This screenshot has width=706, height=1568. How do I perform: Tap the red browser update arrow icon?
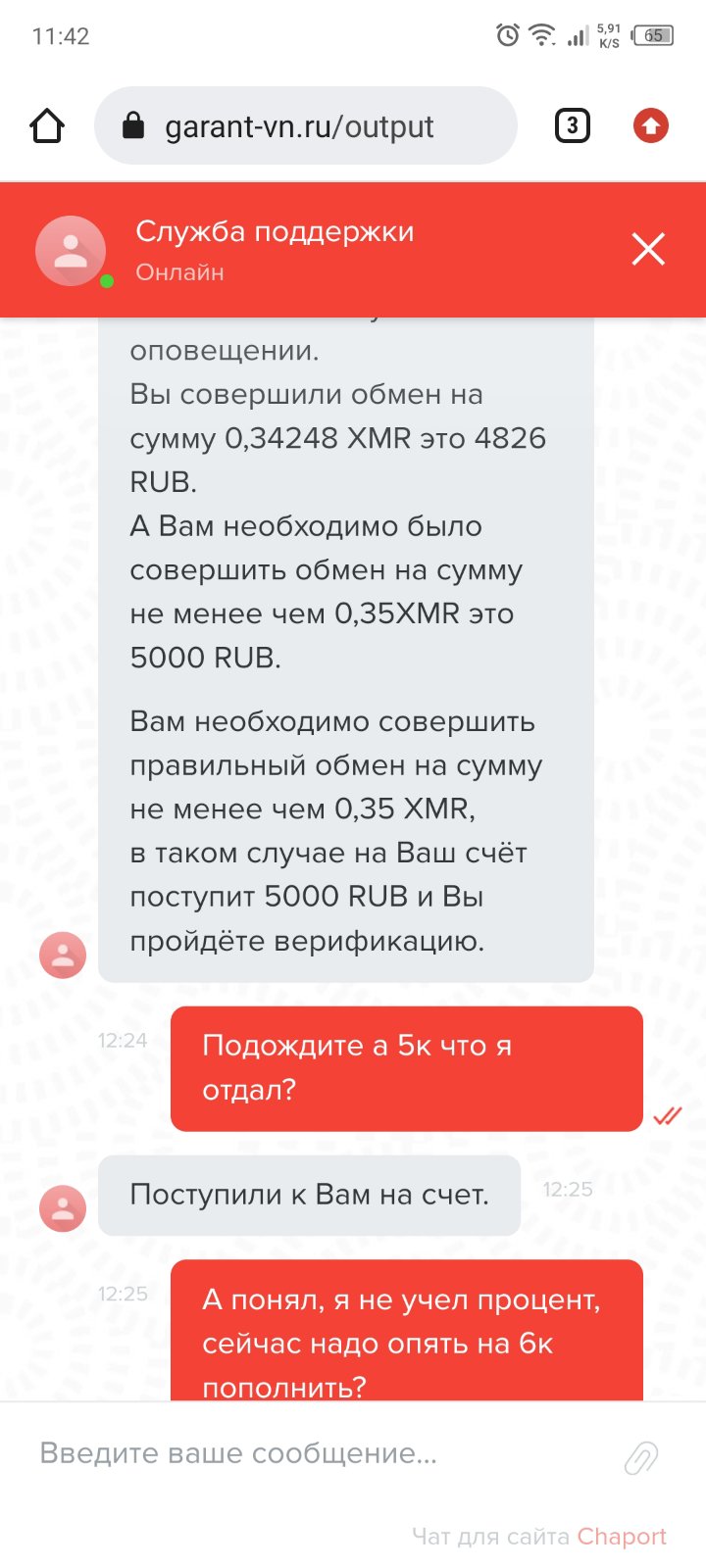[651, 126]
